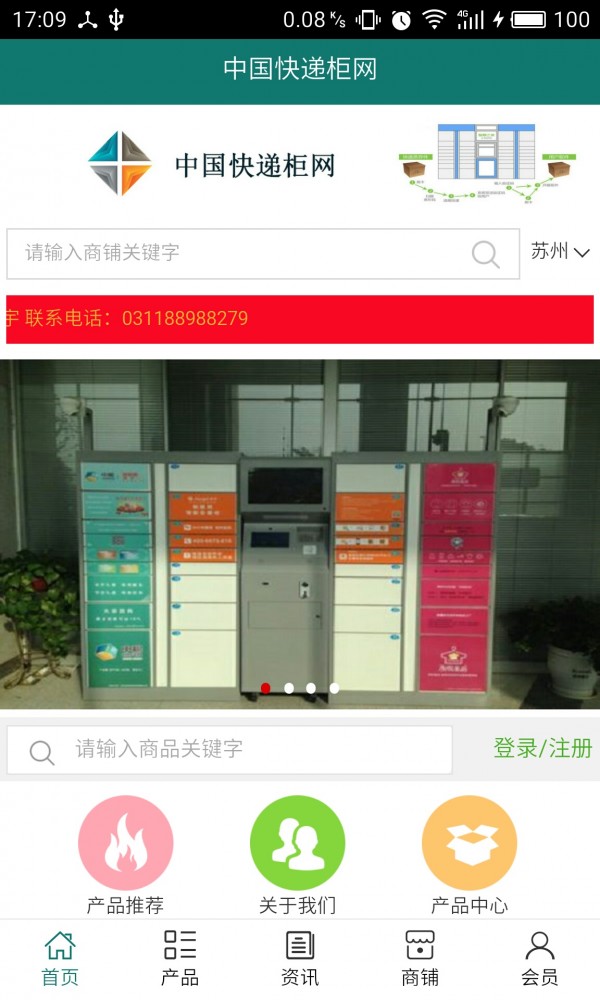Switch to the 首页 home tab
Image resolution: width=600 pixels, height=1000 pixels.
[x=60, y=958]
